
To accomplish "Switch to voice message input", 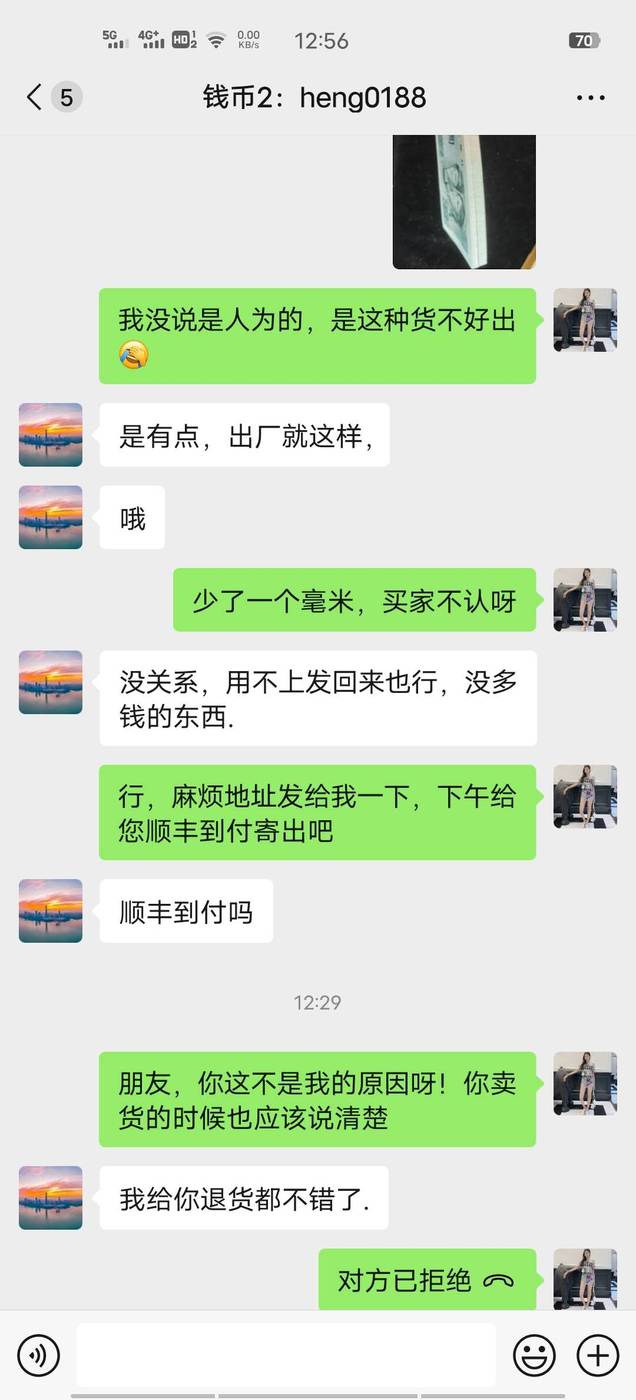I will pyautogui.click(x=38, y=1356).
